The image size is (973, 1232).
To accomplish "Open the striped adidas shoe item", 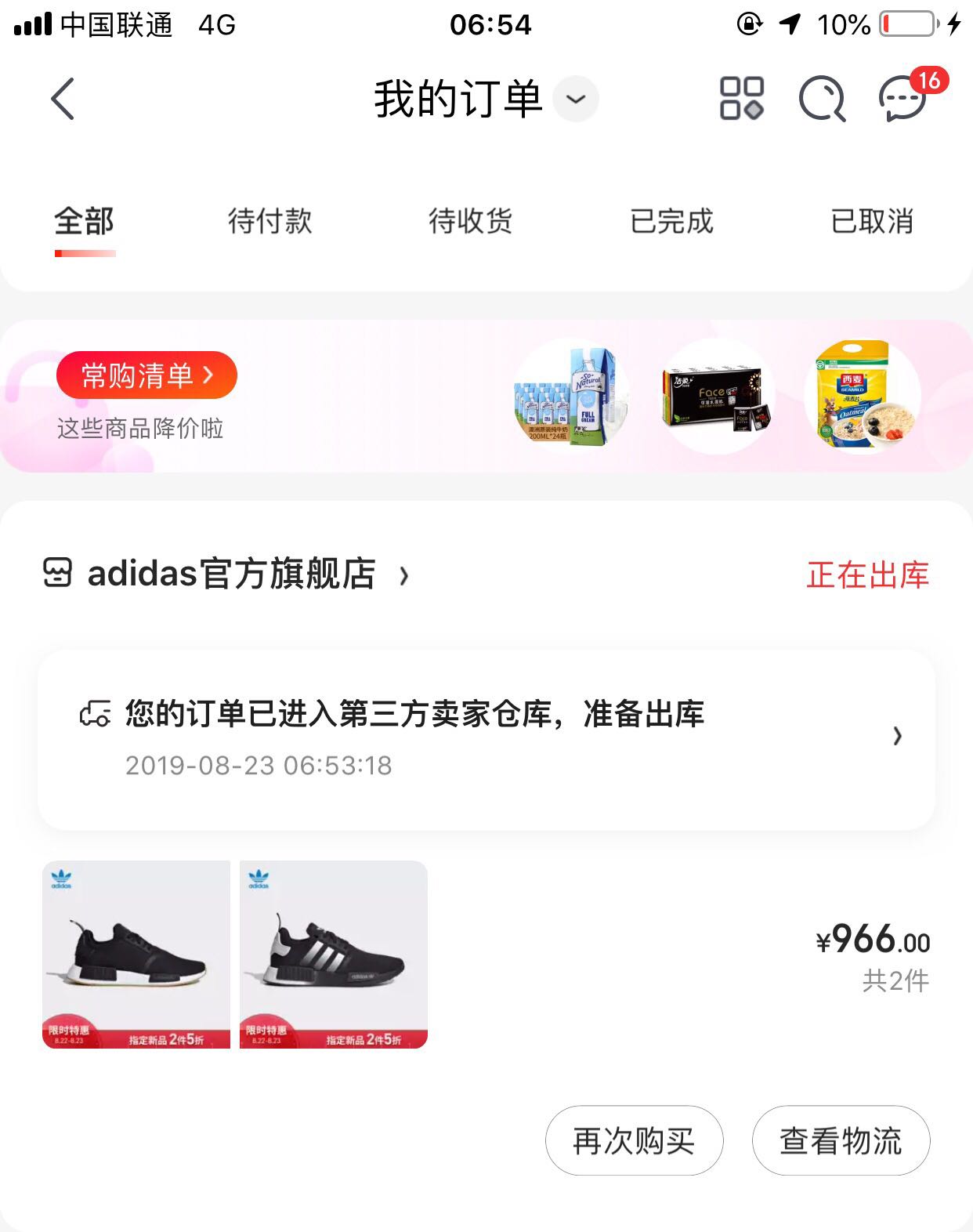I will (x=334, y=954).
